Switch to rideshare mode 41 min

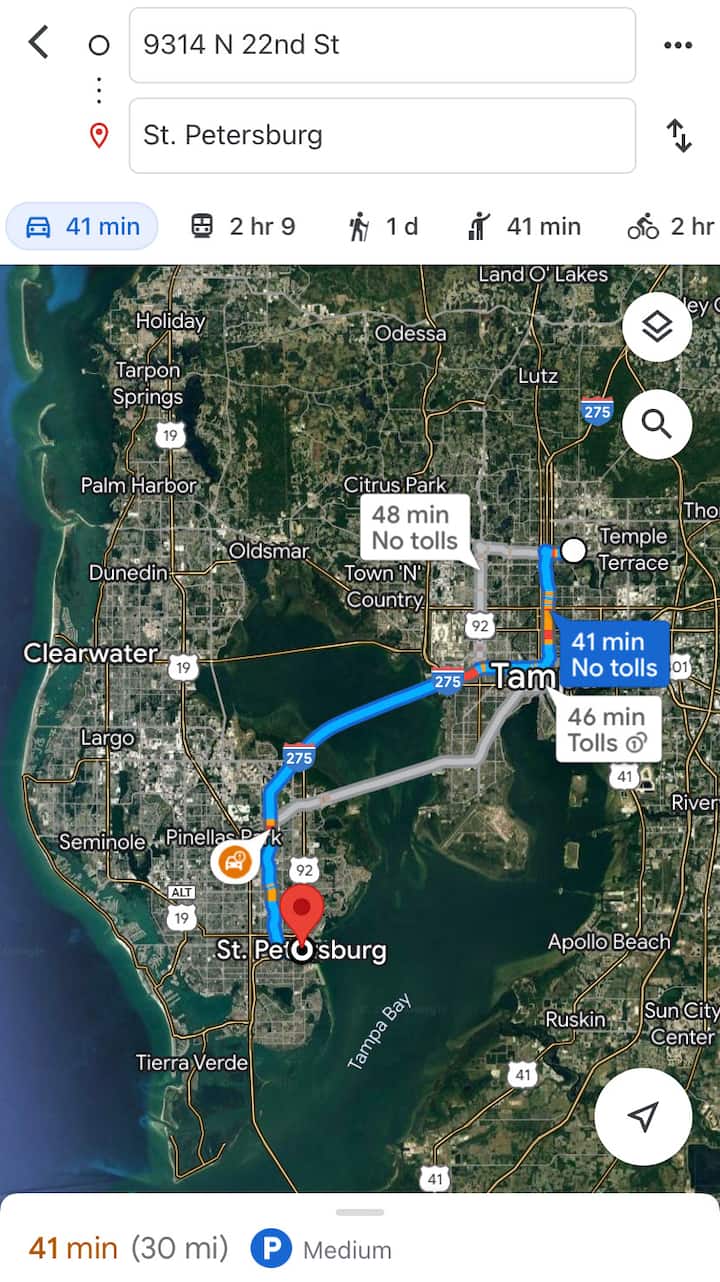(x=524, y=226)
